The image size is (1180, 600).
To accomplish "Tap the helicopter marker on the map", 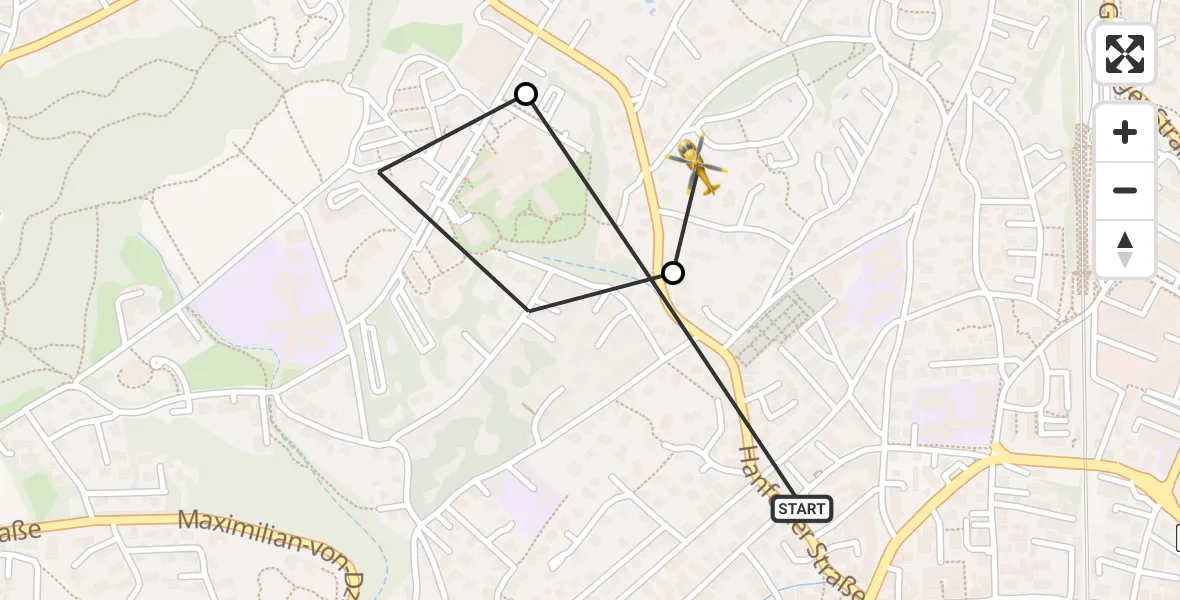I will coord(697,165).
